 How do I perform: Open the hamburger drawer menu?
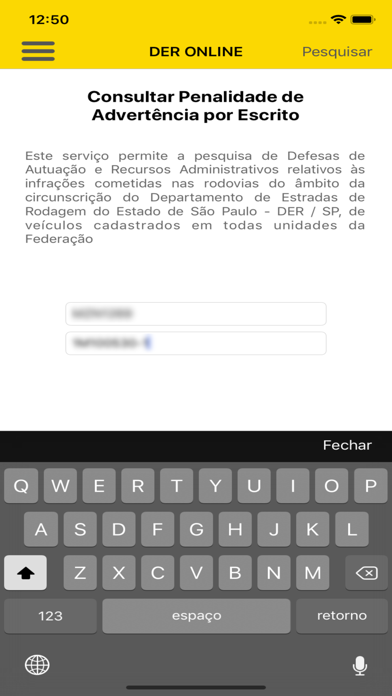(x=38, y=51)
